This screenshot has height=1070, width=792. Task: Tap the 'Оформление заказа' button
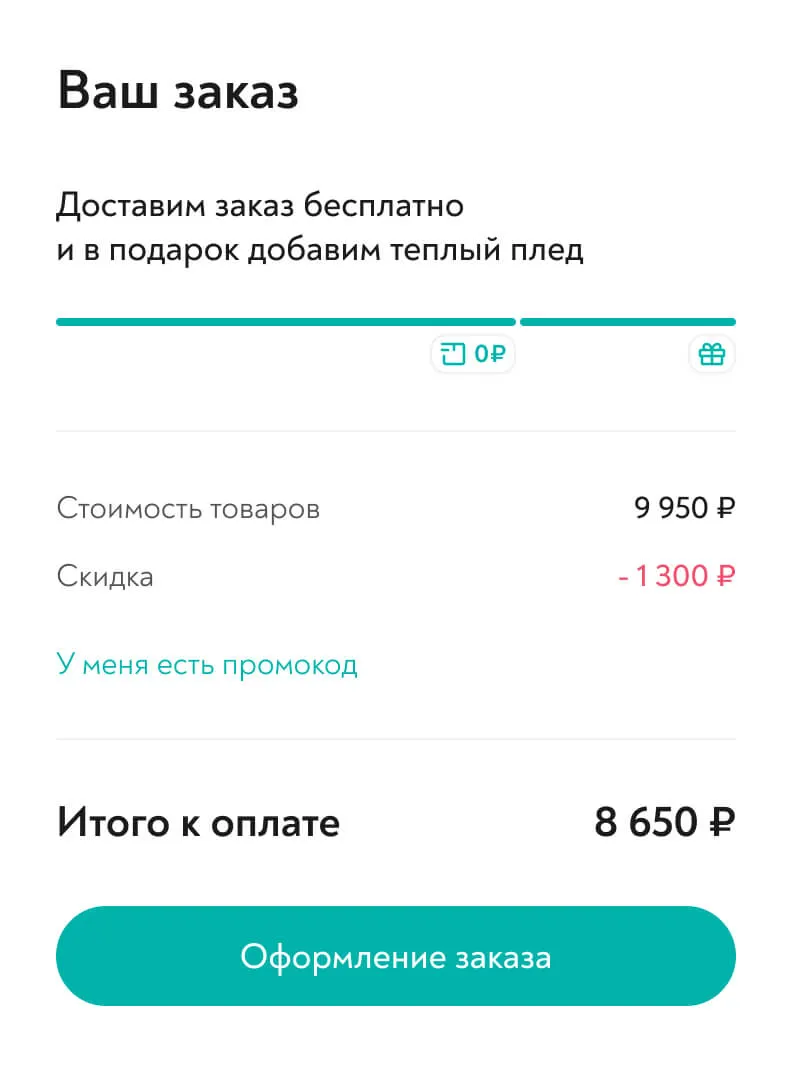(x=395, y=956)
